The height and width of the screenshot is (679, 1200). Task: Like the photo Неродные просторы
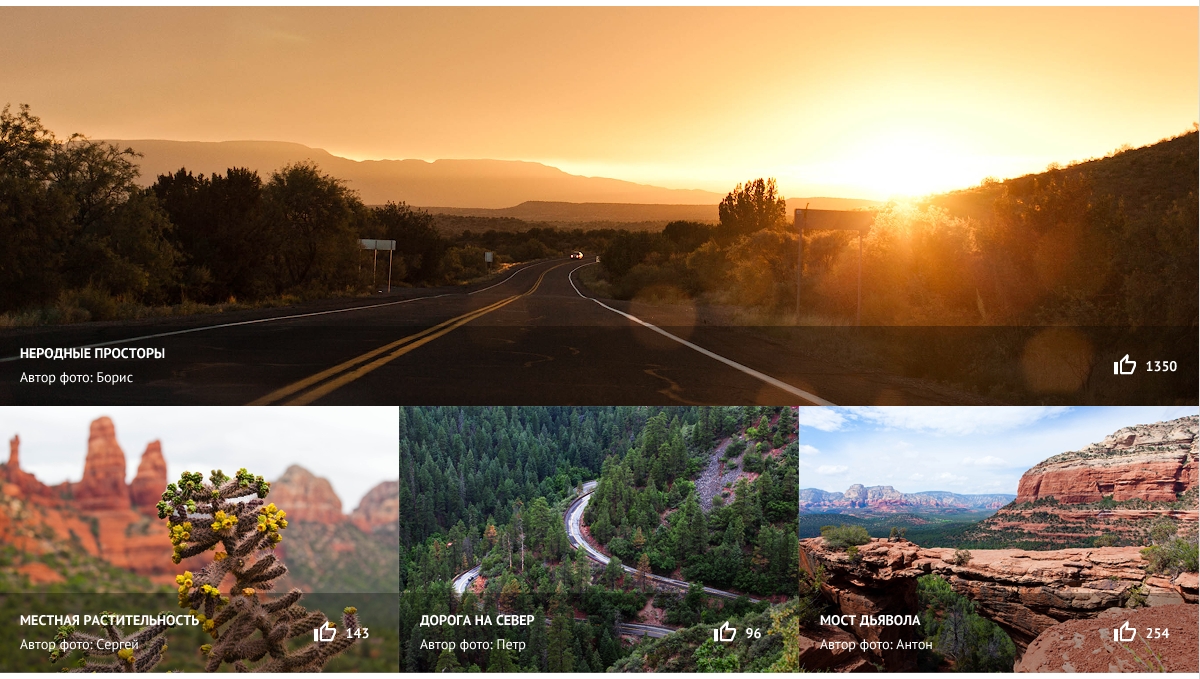tap(1125, 366)
